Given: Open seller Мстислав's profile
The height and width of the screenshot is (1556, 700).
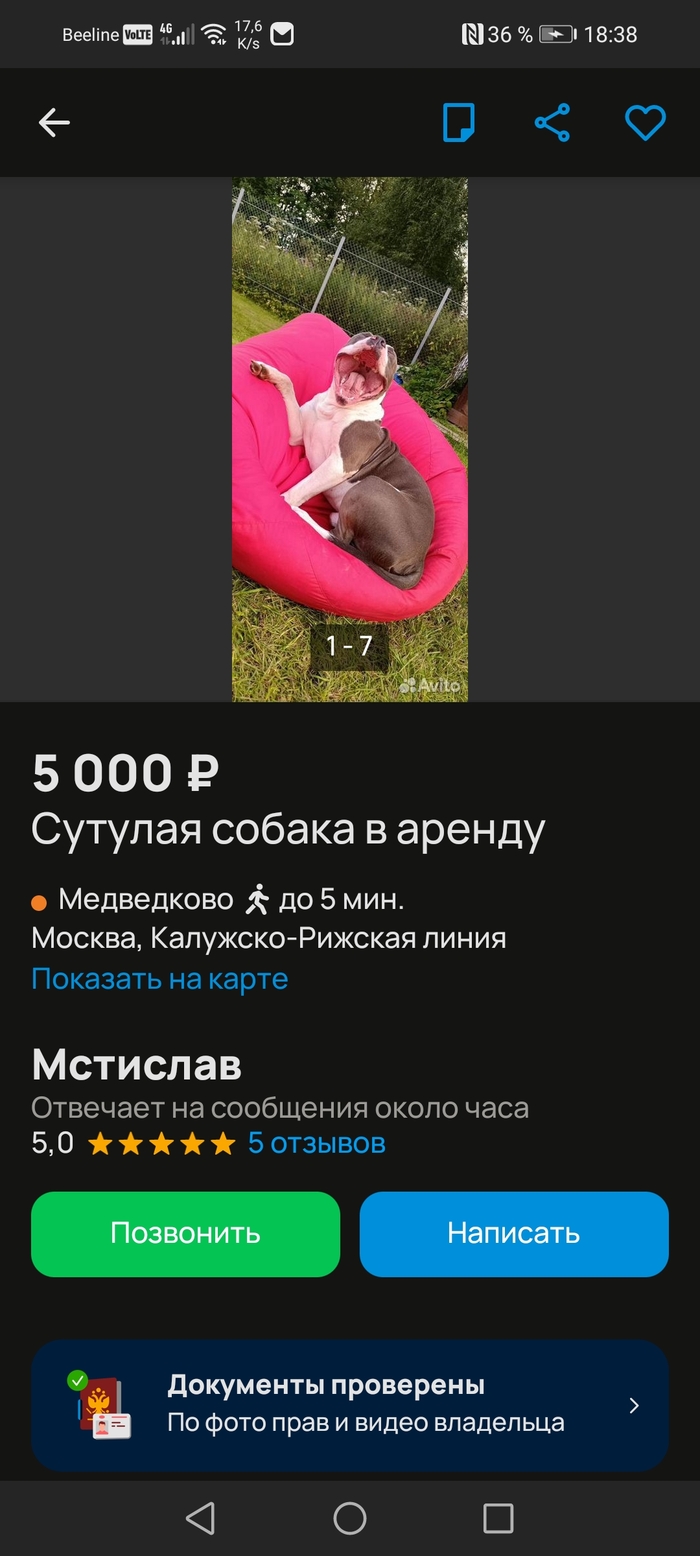Looking at the screenshot, I should coord(137,1066).
